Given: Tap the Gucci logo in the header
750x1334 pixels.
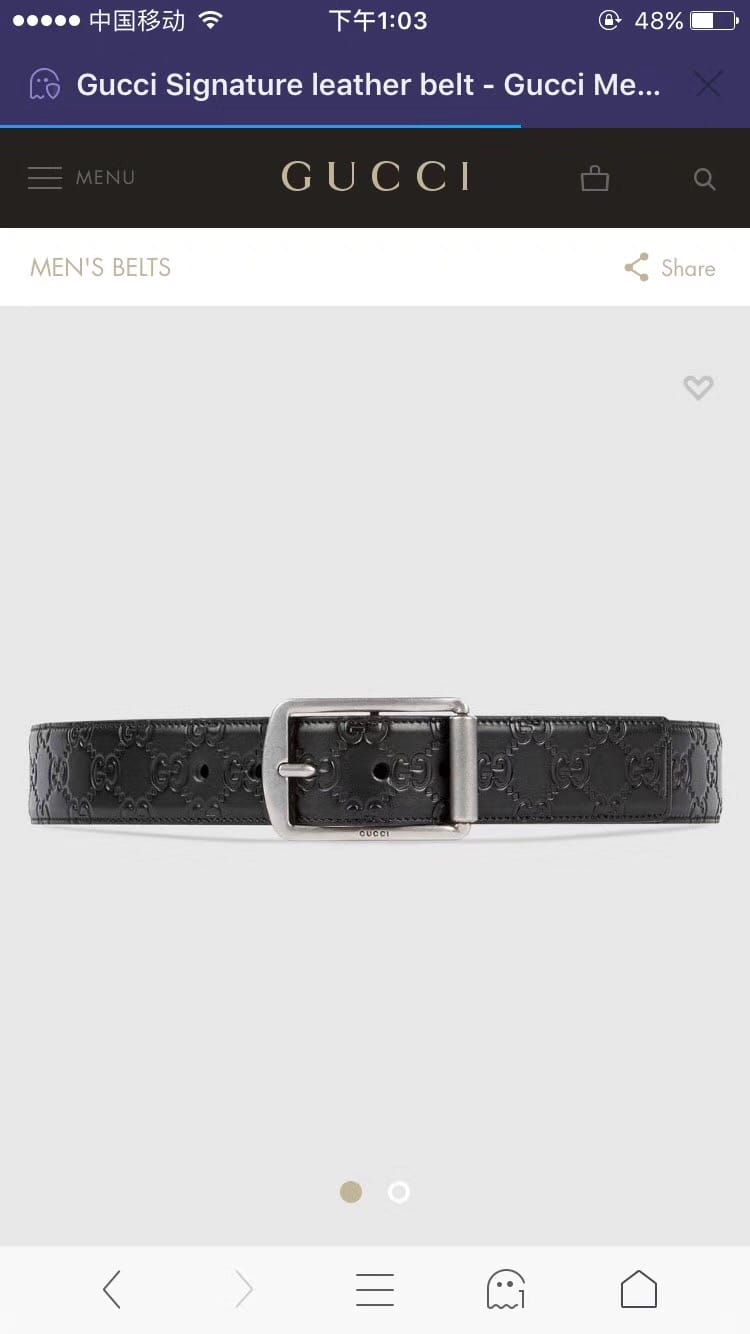Looking at the screenshot, I should coord(375,178).
